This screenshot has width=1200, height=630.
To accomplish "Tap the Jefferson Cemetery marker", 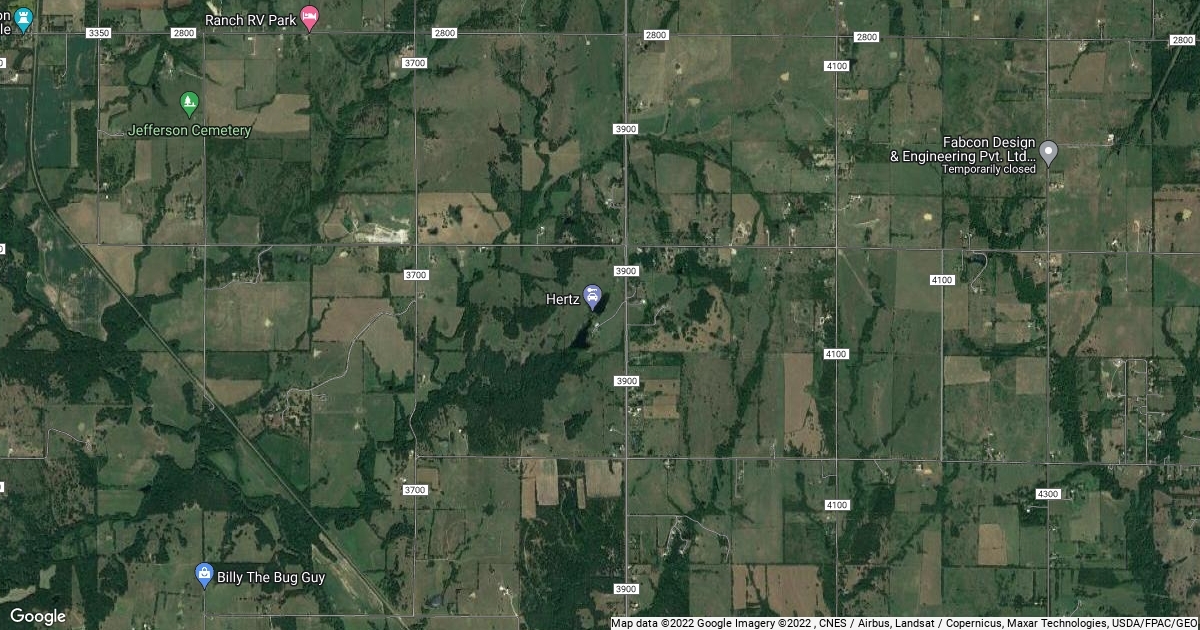I will (188, 103).
